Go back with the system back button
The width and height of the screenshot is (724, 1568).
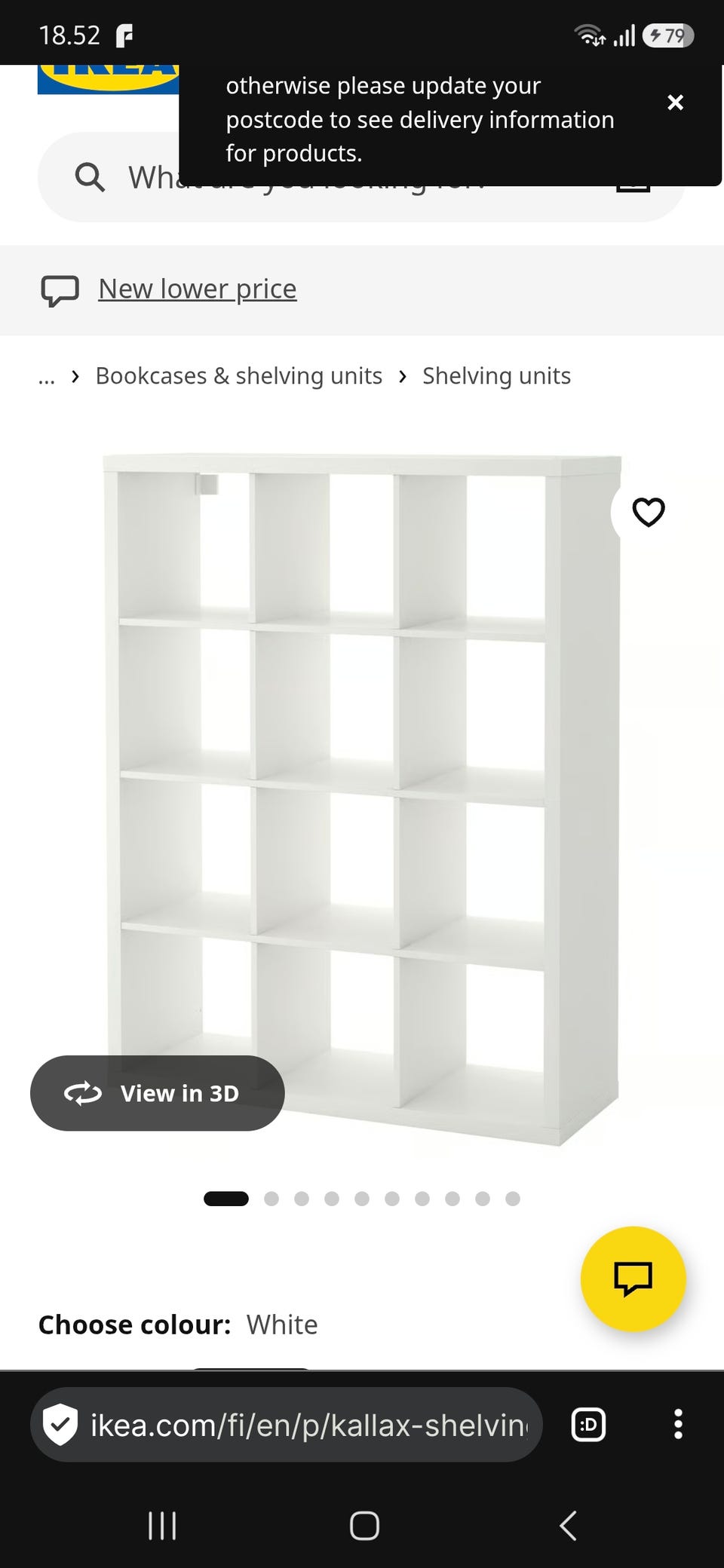(568, 1525)
